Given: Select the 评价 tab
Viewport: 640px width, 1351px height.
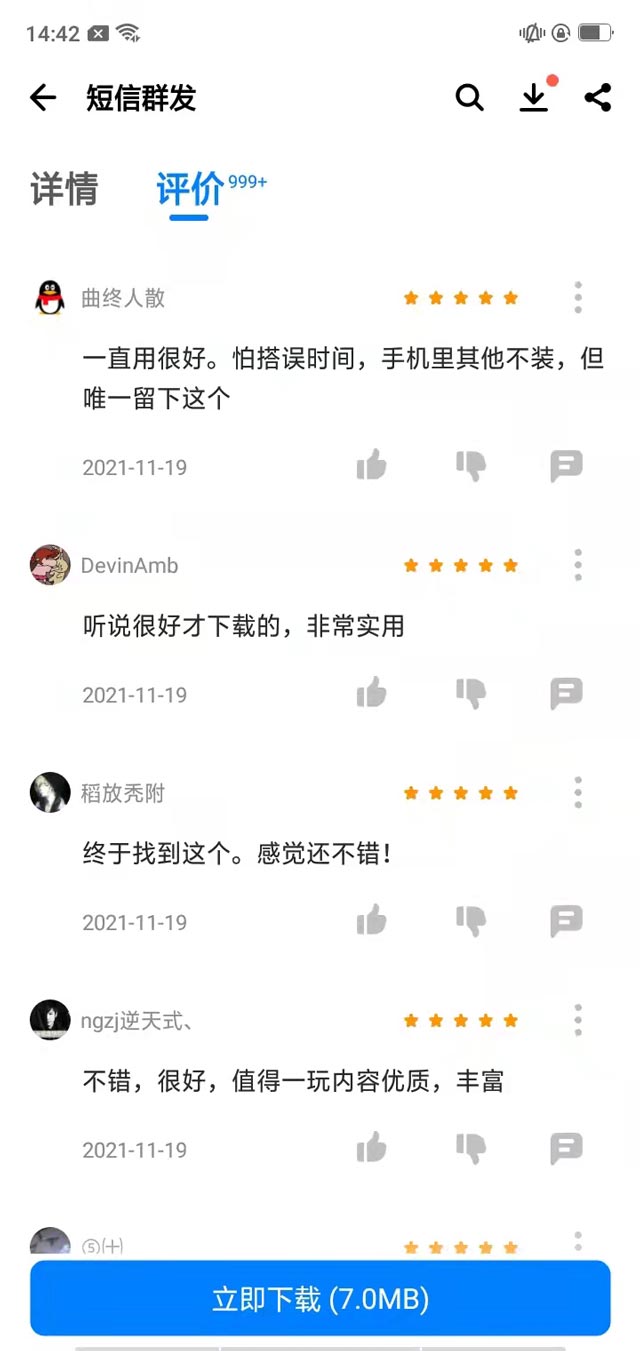Looking at the screenshot, I should click(x=189, y=188).
